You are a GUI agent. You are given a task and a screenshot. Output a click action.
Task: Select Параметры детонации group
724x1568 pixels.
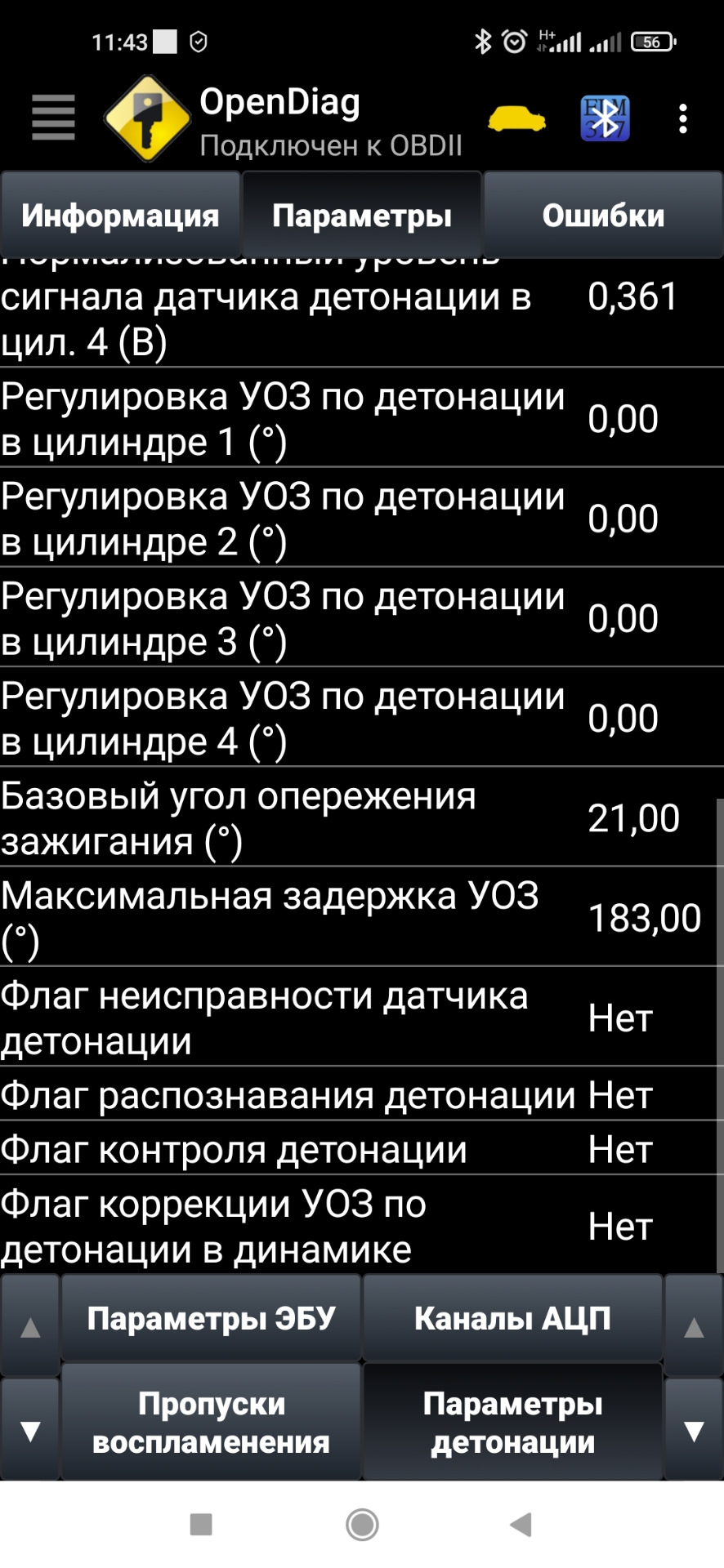(x=512, y=1423)
